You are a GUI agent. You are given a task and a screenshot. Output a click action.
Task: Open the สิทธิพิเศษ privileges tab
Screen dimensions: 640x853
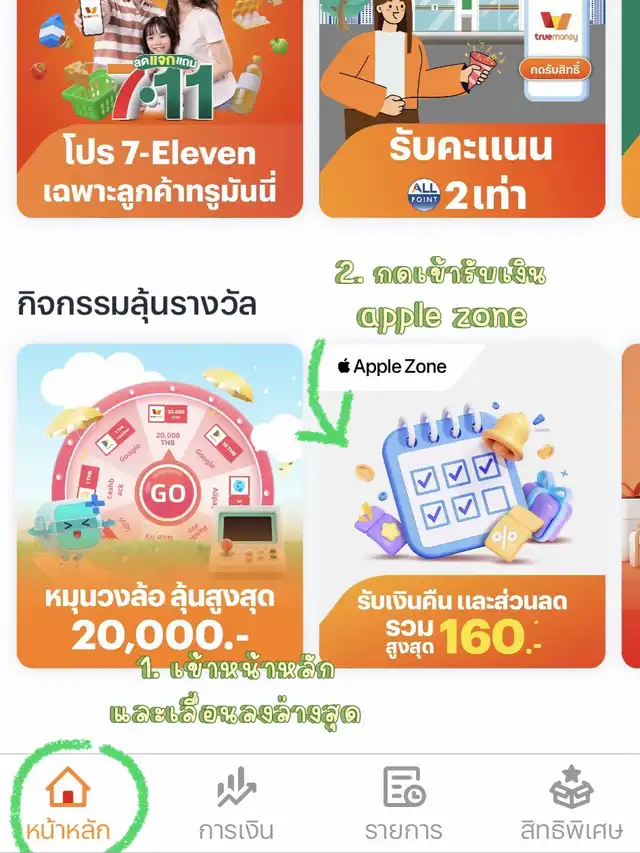pos(571,805)
